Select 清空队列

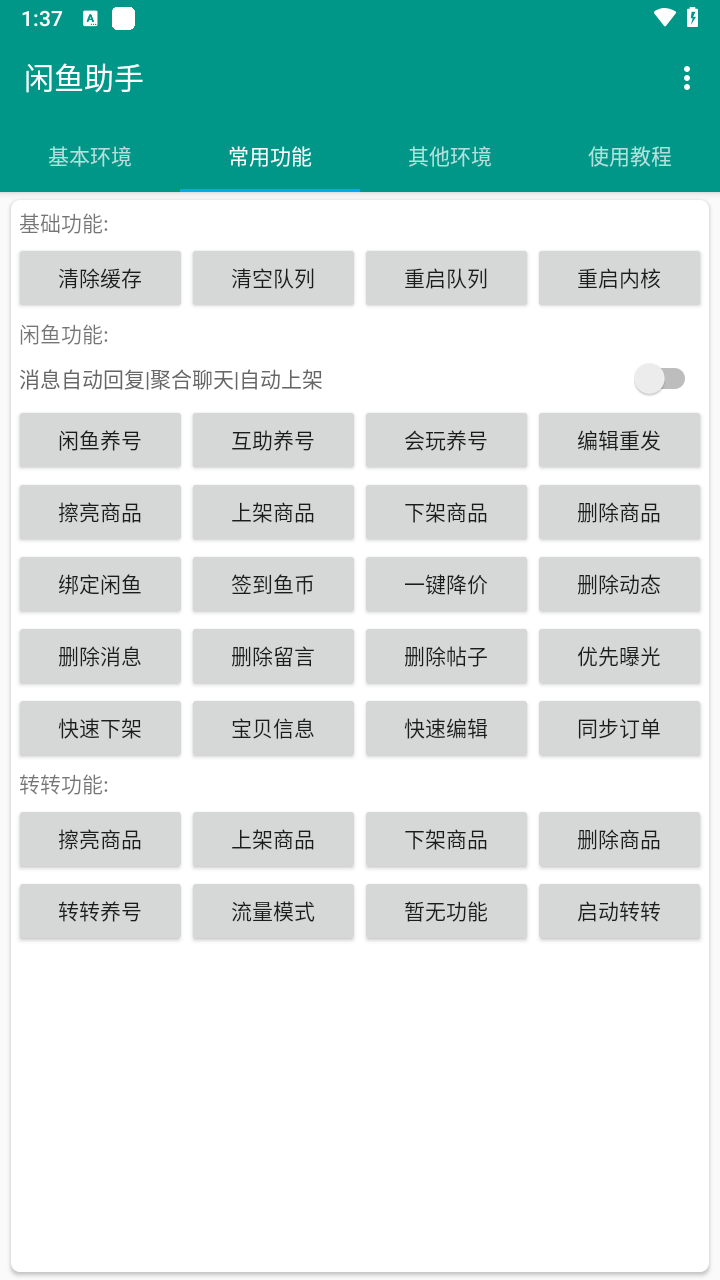click(x=273, y=278)
